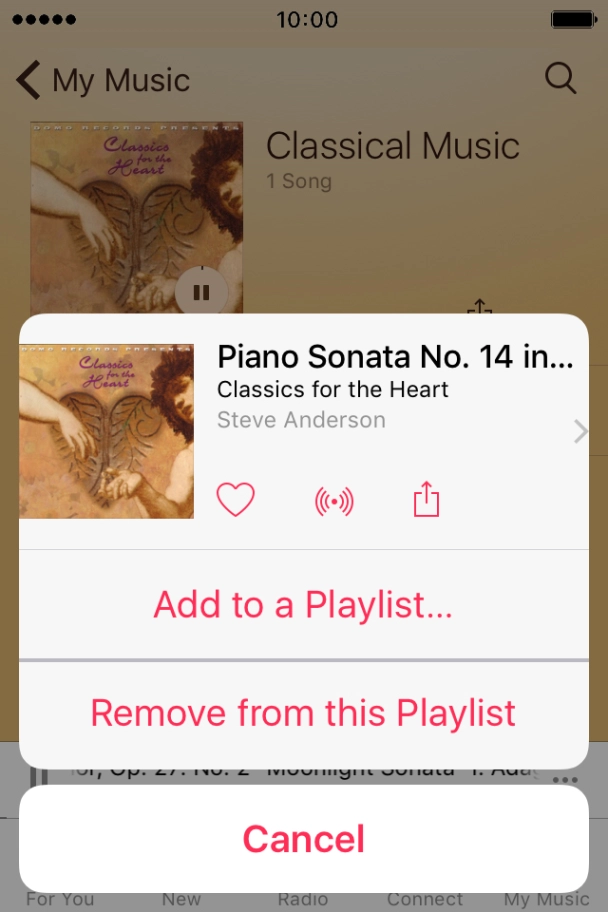Love the song with the heart icon
This screenshot has height=912, width=608.
pos(236,499)
